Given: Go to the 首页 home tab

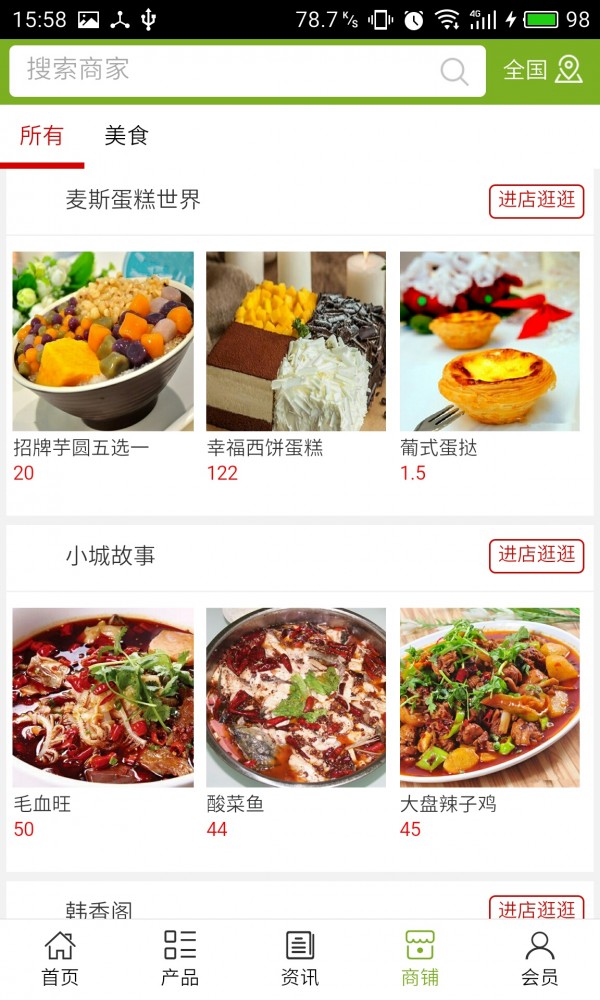Looking at the screenshot, I should coord(60,959).
